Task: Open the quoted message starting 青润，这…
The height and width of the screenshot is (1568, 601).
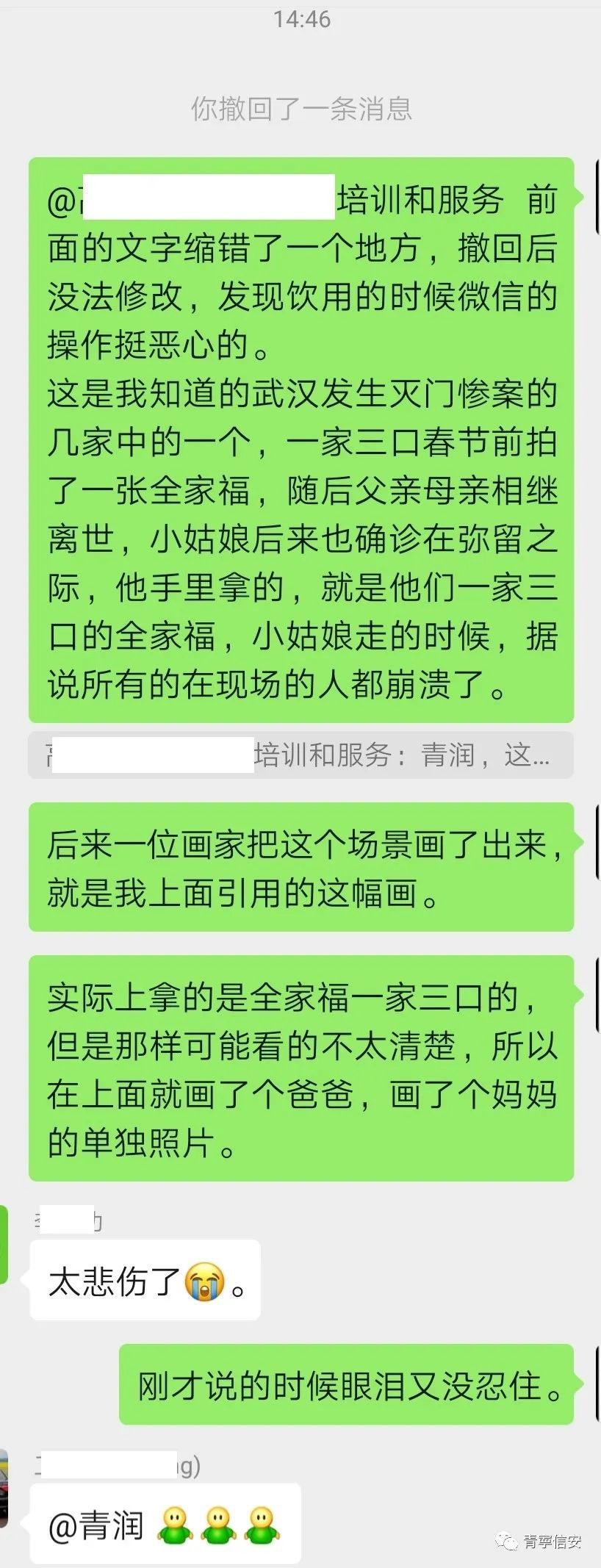Action: (x=300, y=755)
